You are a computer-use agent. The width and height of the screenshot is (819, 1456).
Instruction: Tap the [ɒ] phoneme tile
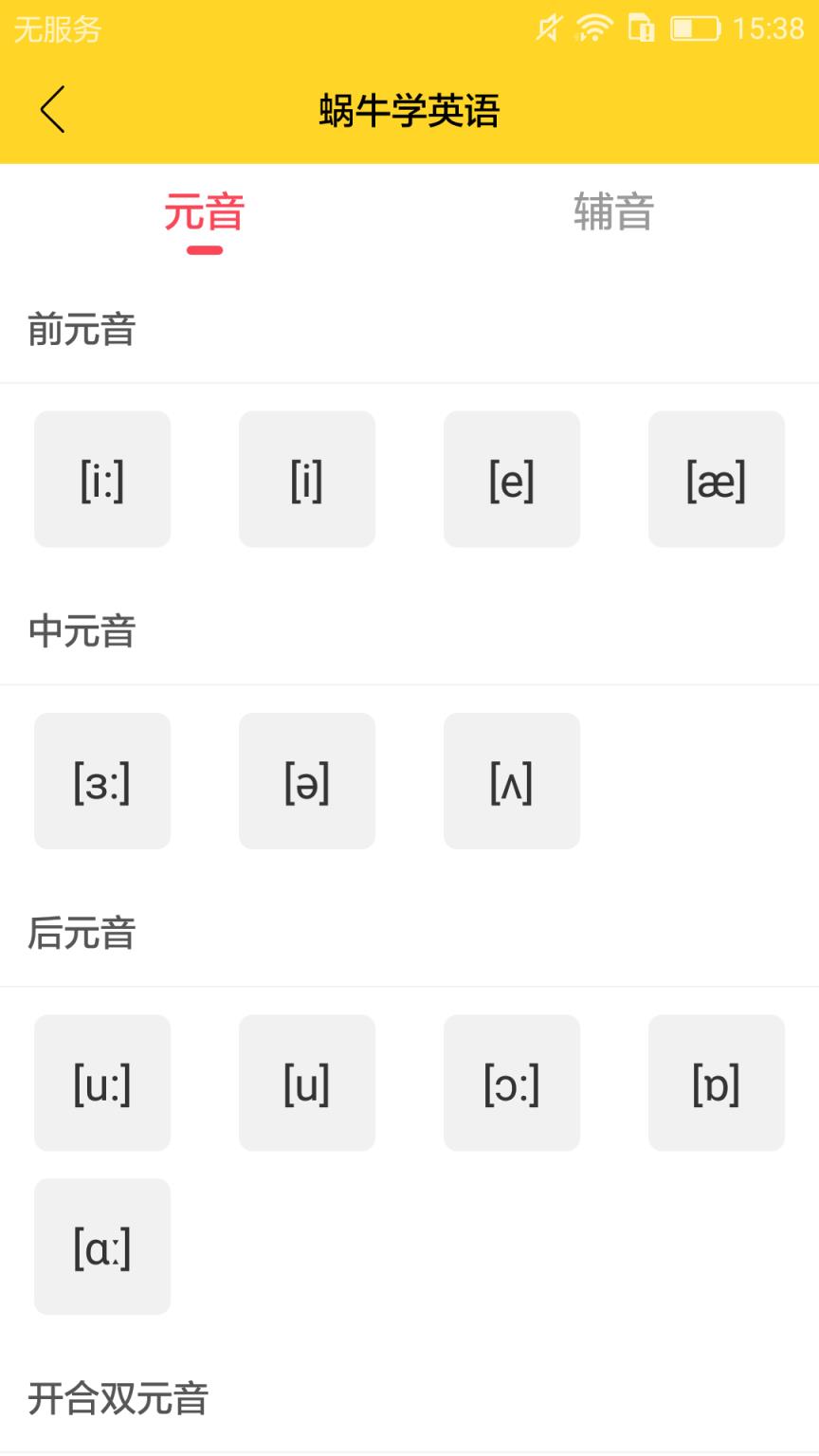click(x=717, y=1083)
